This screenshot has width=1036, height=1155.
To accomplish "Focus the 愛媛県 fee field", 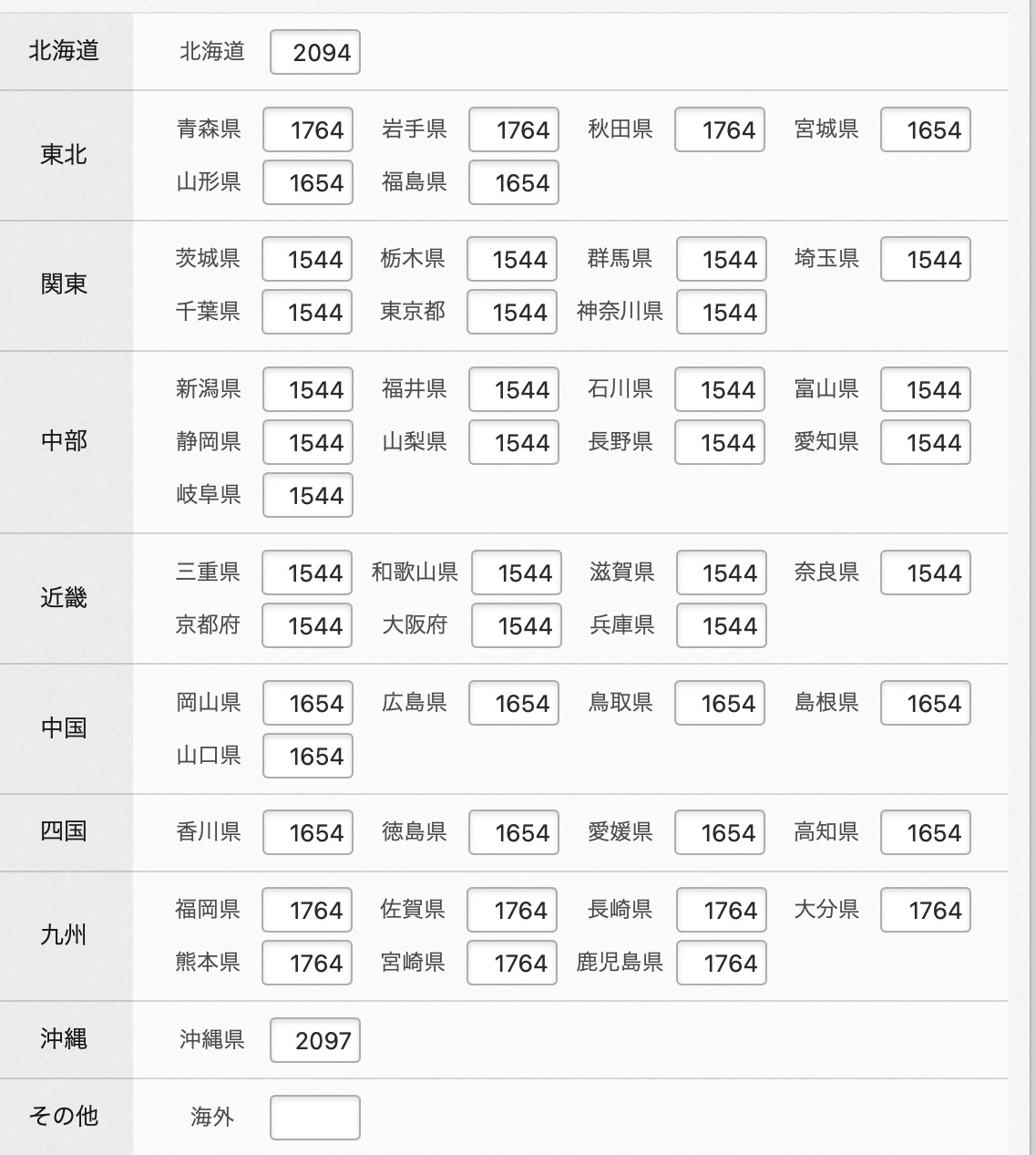I will (720, 832).
